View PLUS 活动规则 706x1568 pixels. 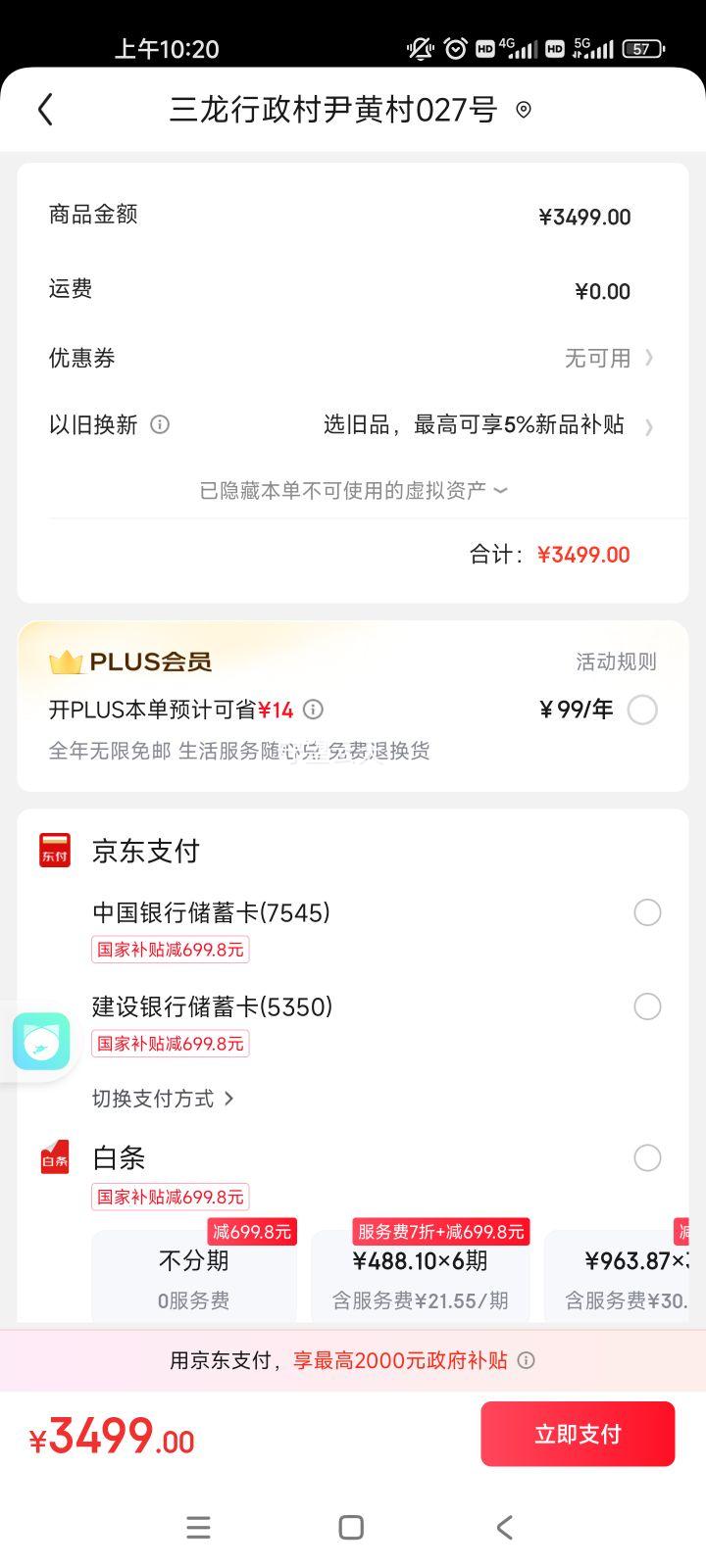tap(616, 661)
